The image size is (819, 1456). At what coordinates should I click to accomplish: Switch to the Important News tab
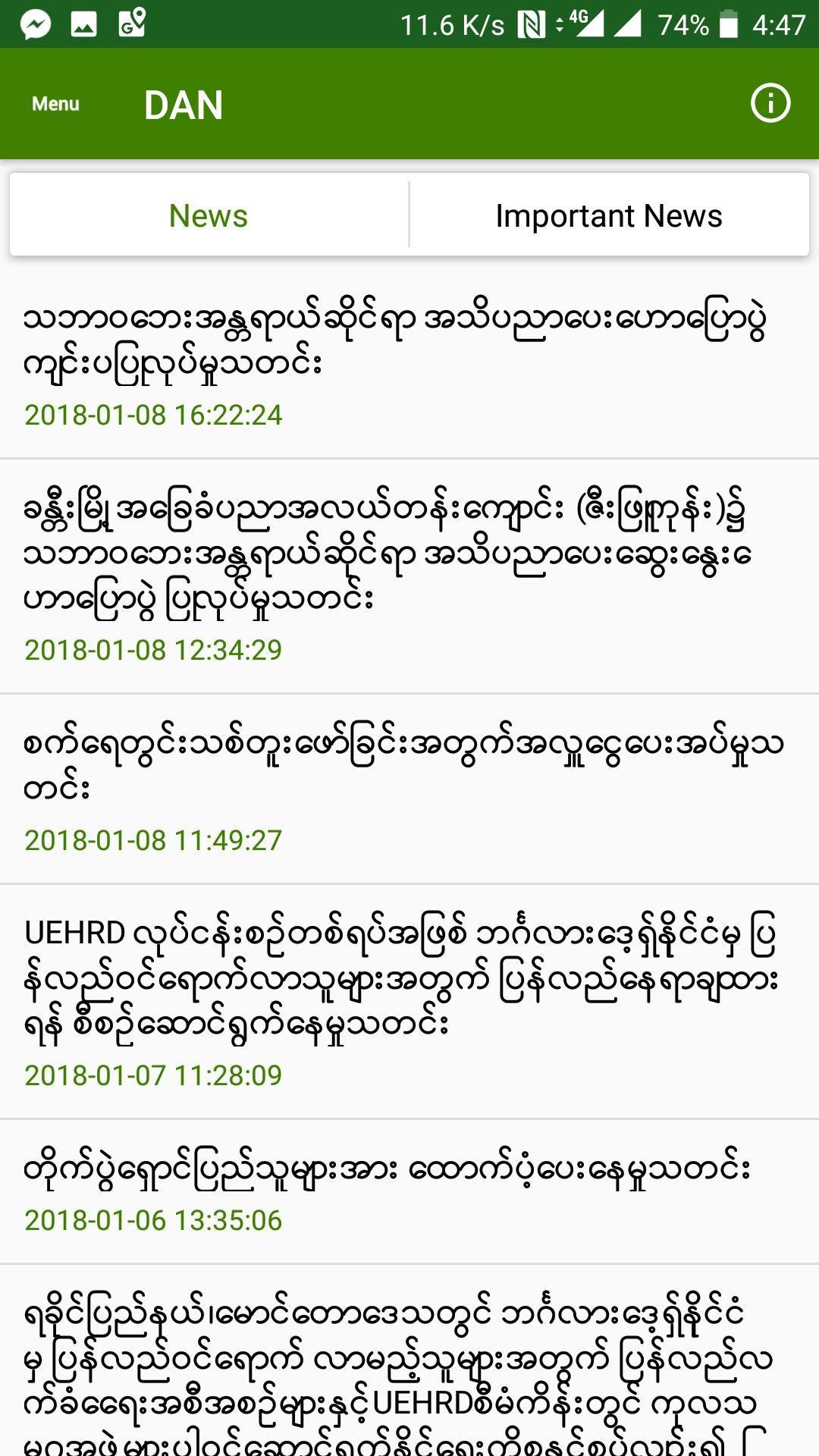point(610,215)
